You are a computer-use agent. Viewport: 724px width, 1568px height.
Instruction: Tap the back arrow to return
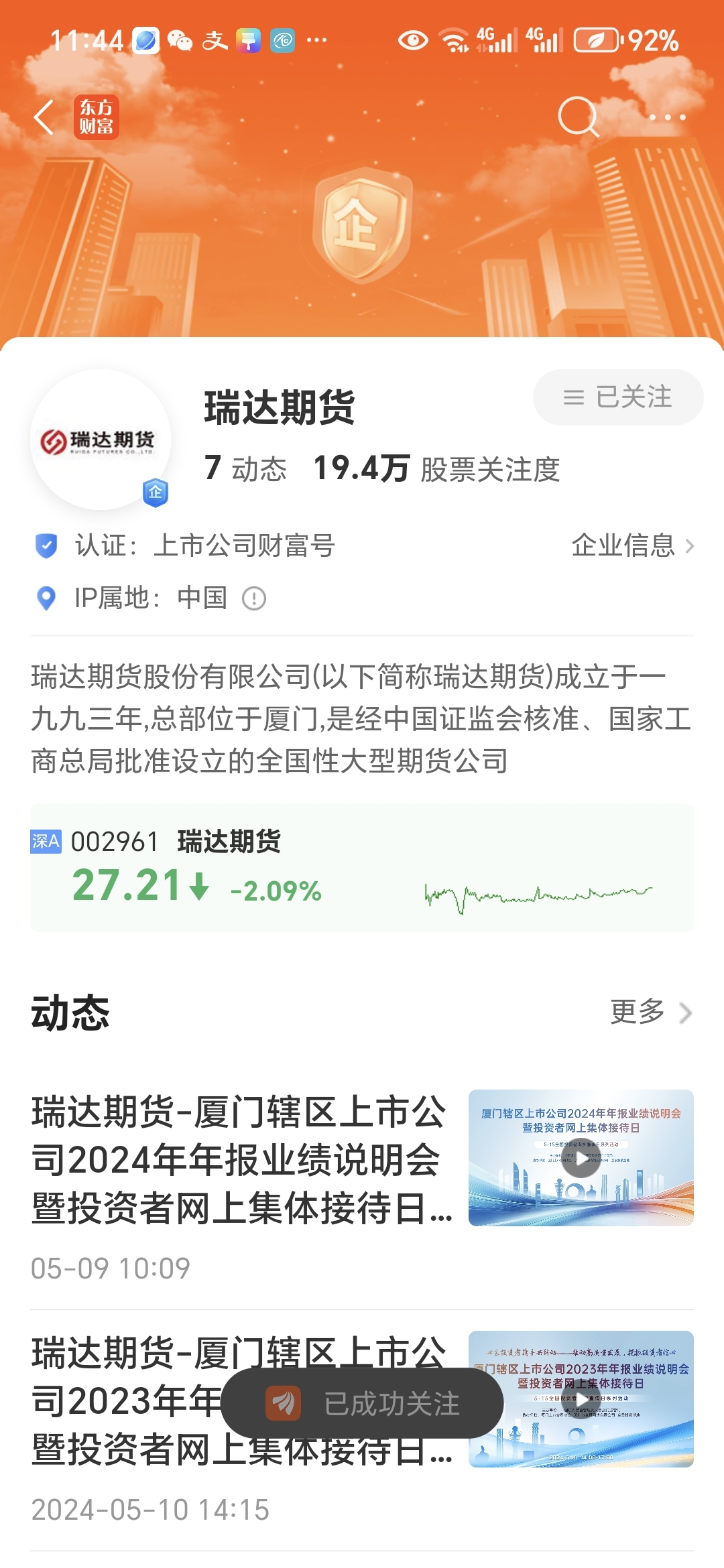point(44,117)
